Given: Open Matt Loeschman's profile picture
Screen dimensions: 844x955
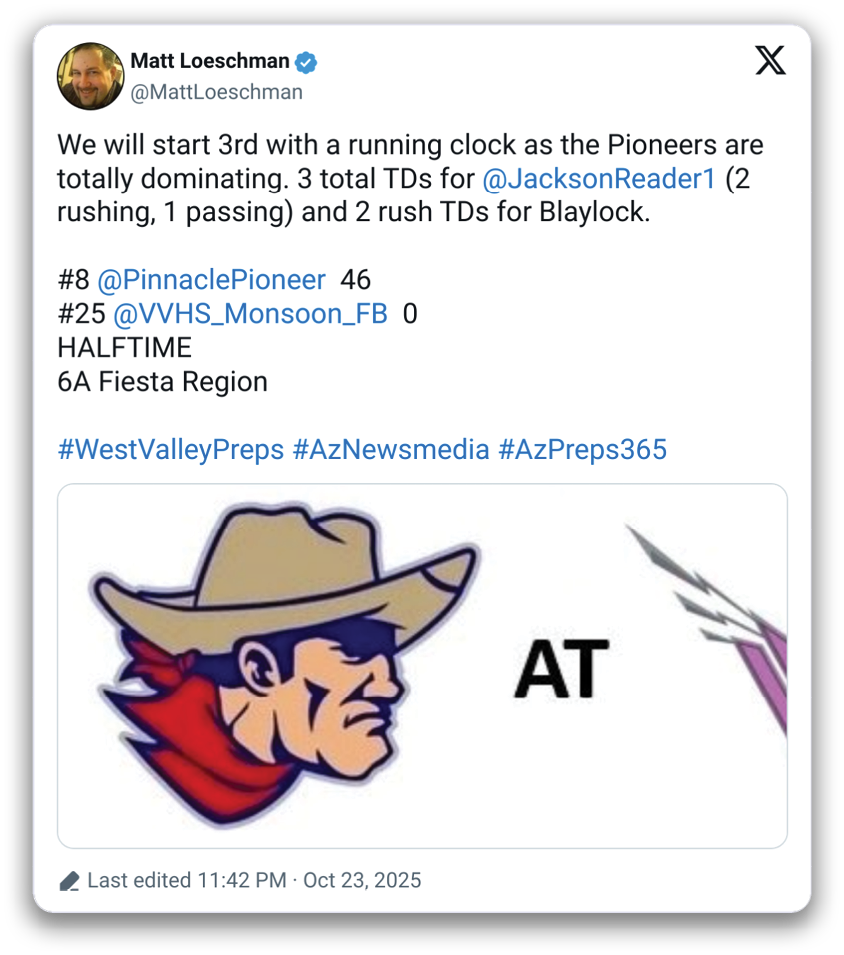Looking at the screenshot, I should coord(91,76).
